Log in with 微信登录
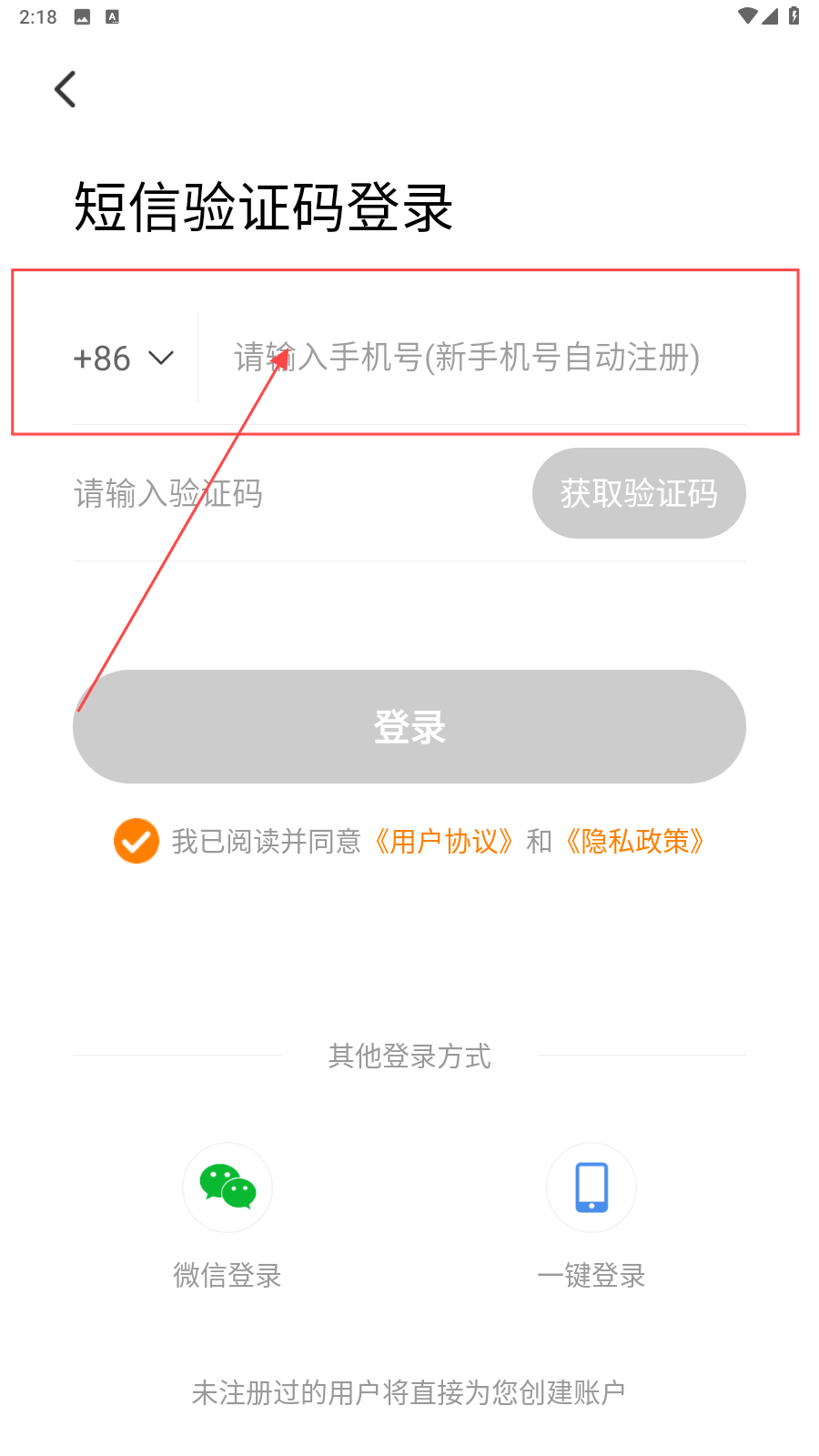 [x=227, y=1188]
